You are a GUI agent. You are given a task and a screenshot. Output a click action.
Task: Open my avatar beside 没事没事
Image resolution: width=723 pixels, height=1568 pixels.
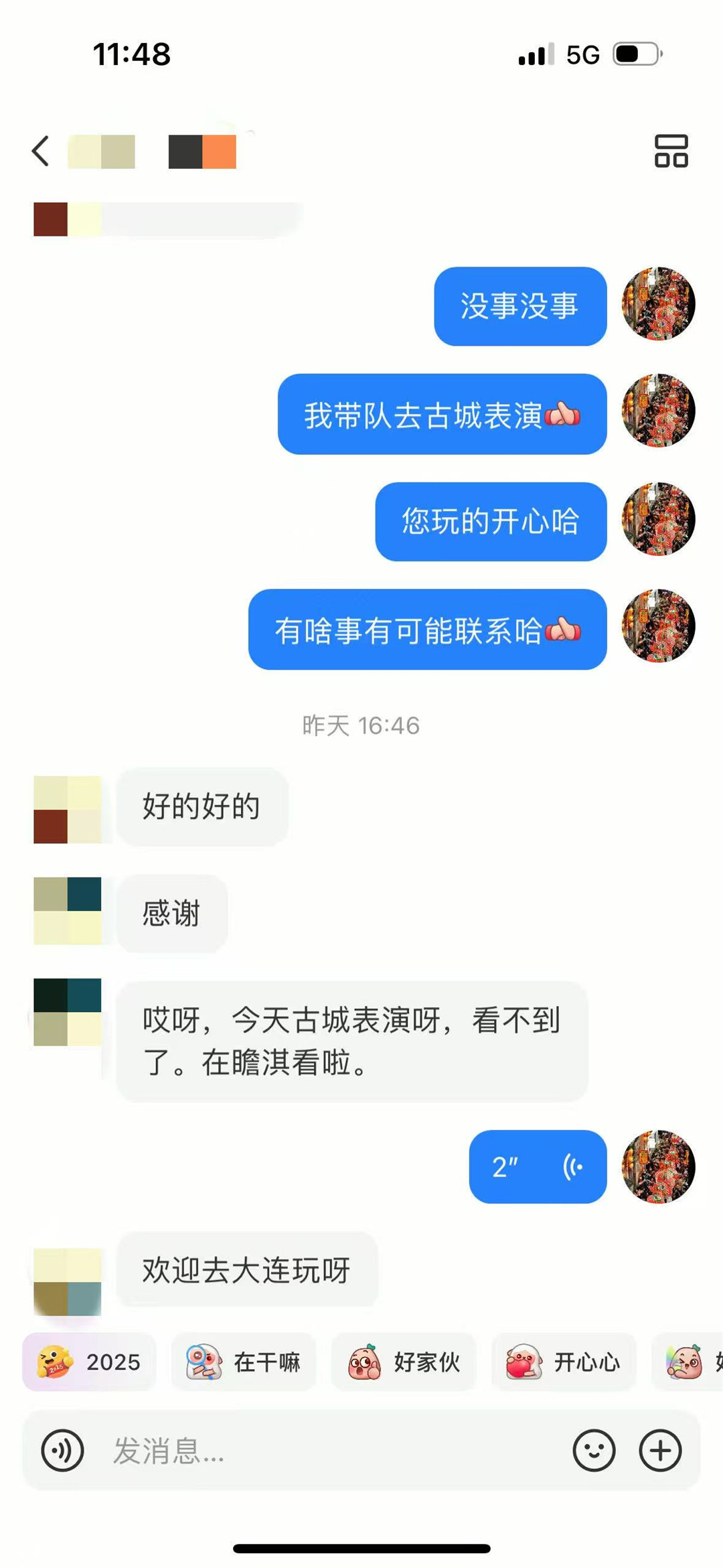tap(659, 304)
